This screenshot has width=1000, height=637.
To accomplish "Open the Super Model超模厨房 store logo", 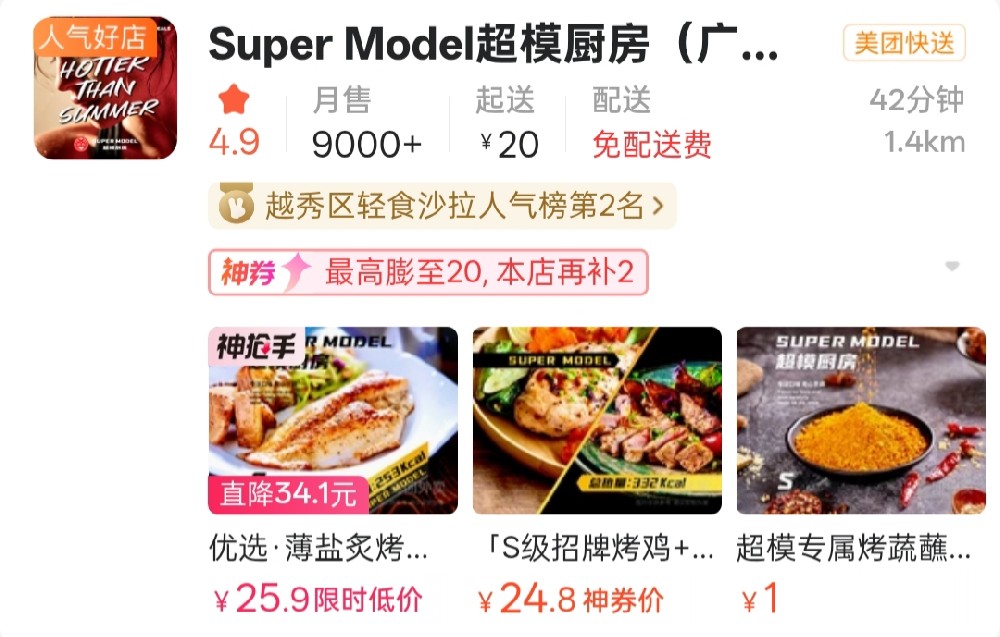I will coord(105,88).
